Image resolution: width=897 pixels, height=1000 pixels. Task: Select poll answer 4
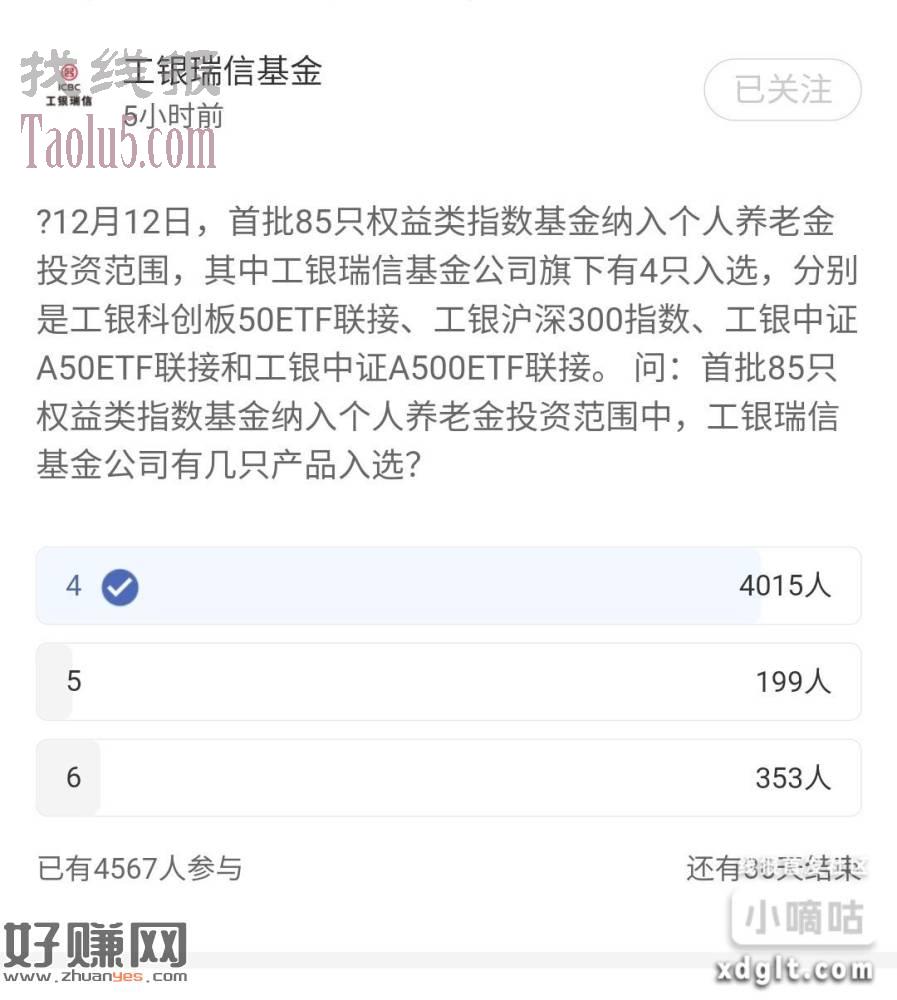click(448, 586)
